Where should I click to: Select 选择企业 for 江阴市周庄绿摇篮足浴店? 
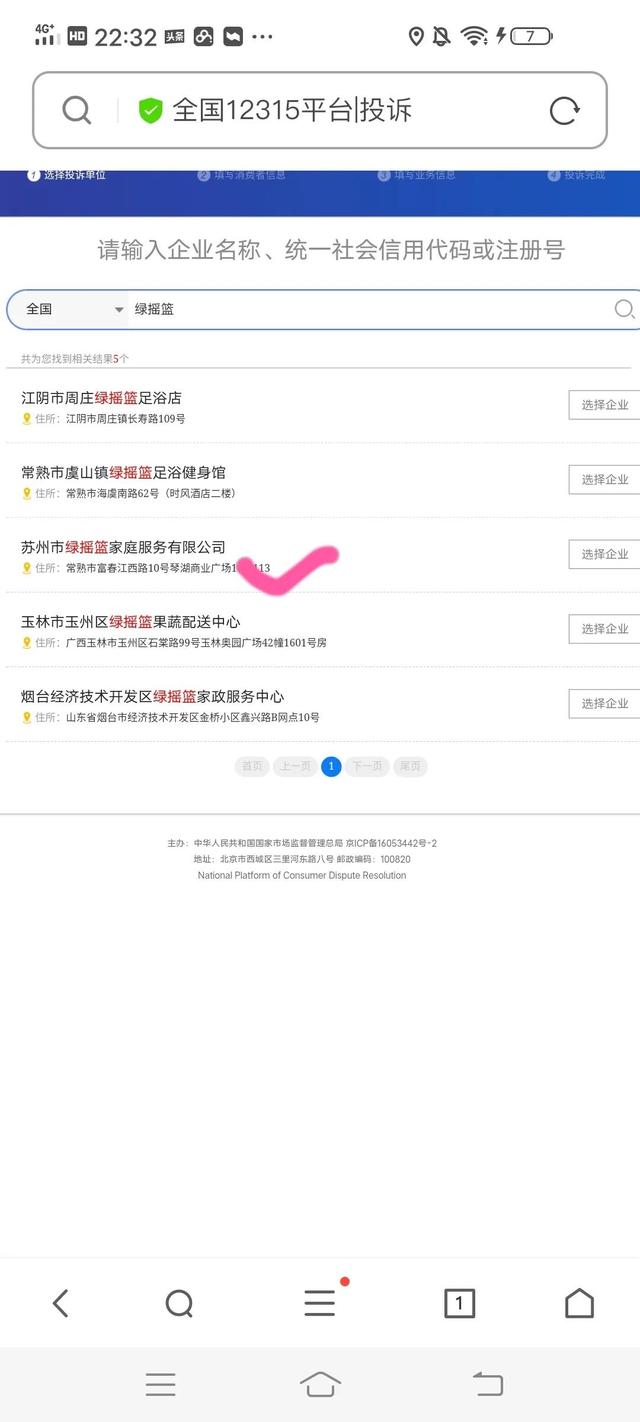click(x=605, y=405)
